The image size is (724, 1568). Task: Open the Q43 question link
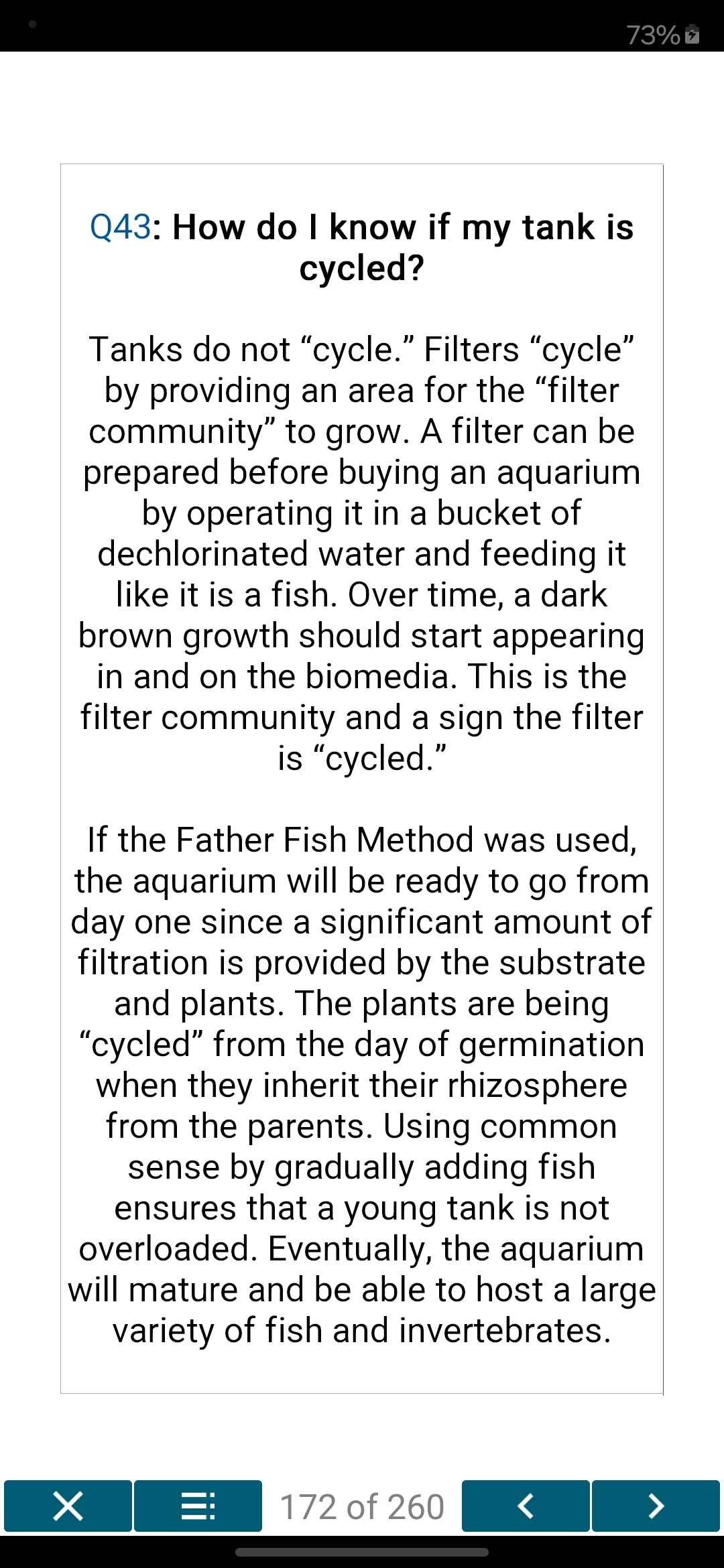[x=120, y=227]
